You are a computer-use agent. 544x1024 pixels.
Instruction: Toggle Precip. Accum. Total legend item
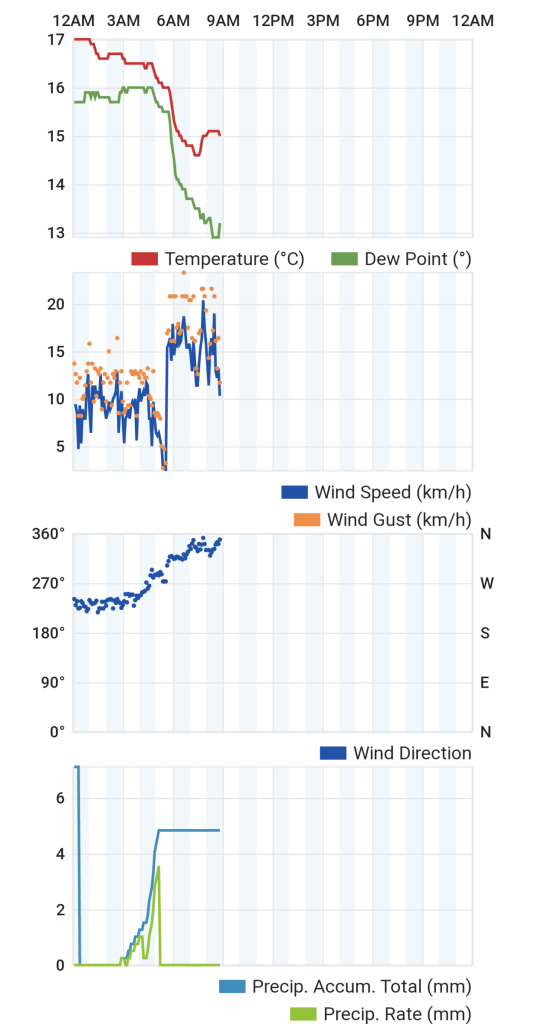(x=345, y=986)
